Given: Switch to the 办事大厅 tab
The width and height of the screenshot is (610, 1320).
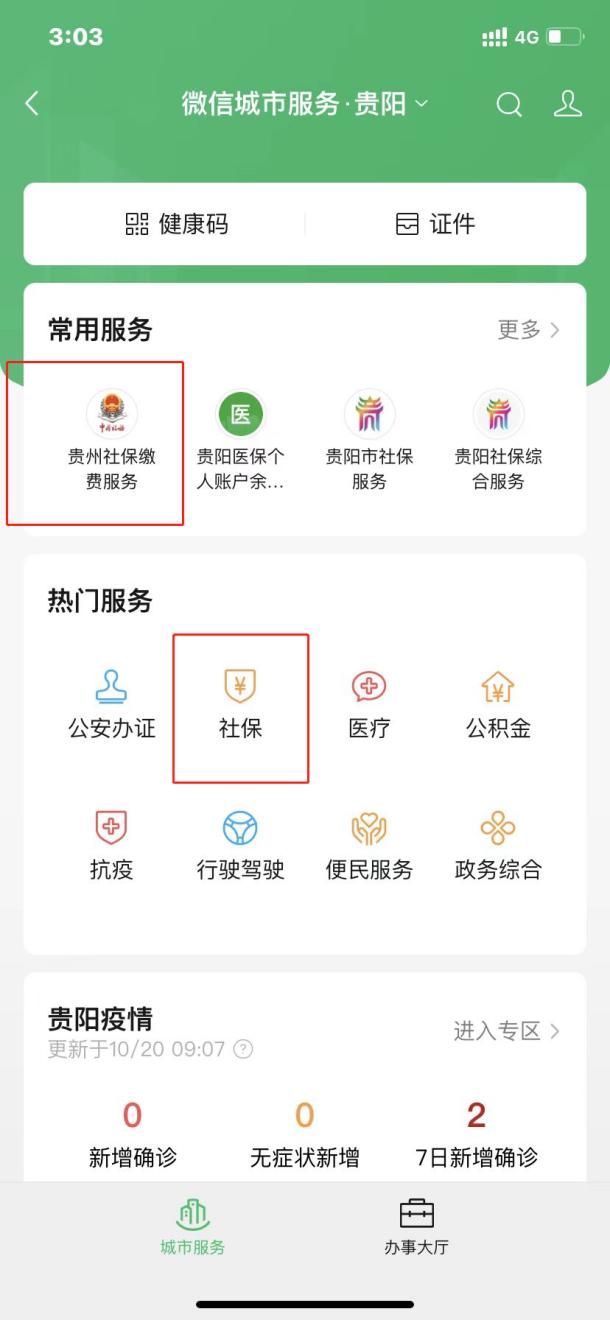Looking at the screenshot, I should tap(416, 1227).
